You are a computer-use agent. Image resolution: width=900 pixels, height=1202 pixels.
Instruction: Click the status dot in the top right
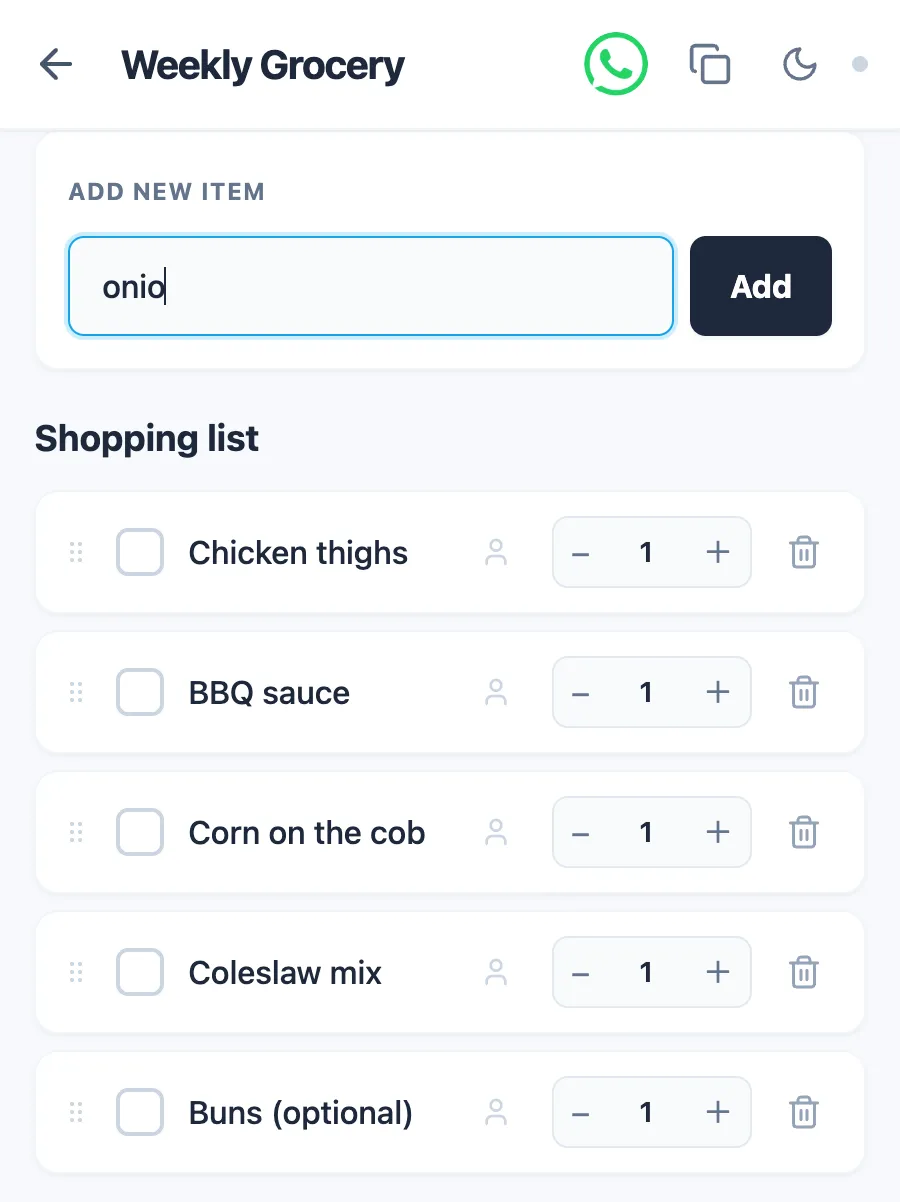pyautogui.click(x=860, y=63)
